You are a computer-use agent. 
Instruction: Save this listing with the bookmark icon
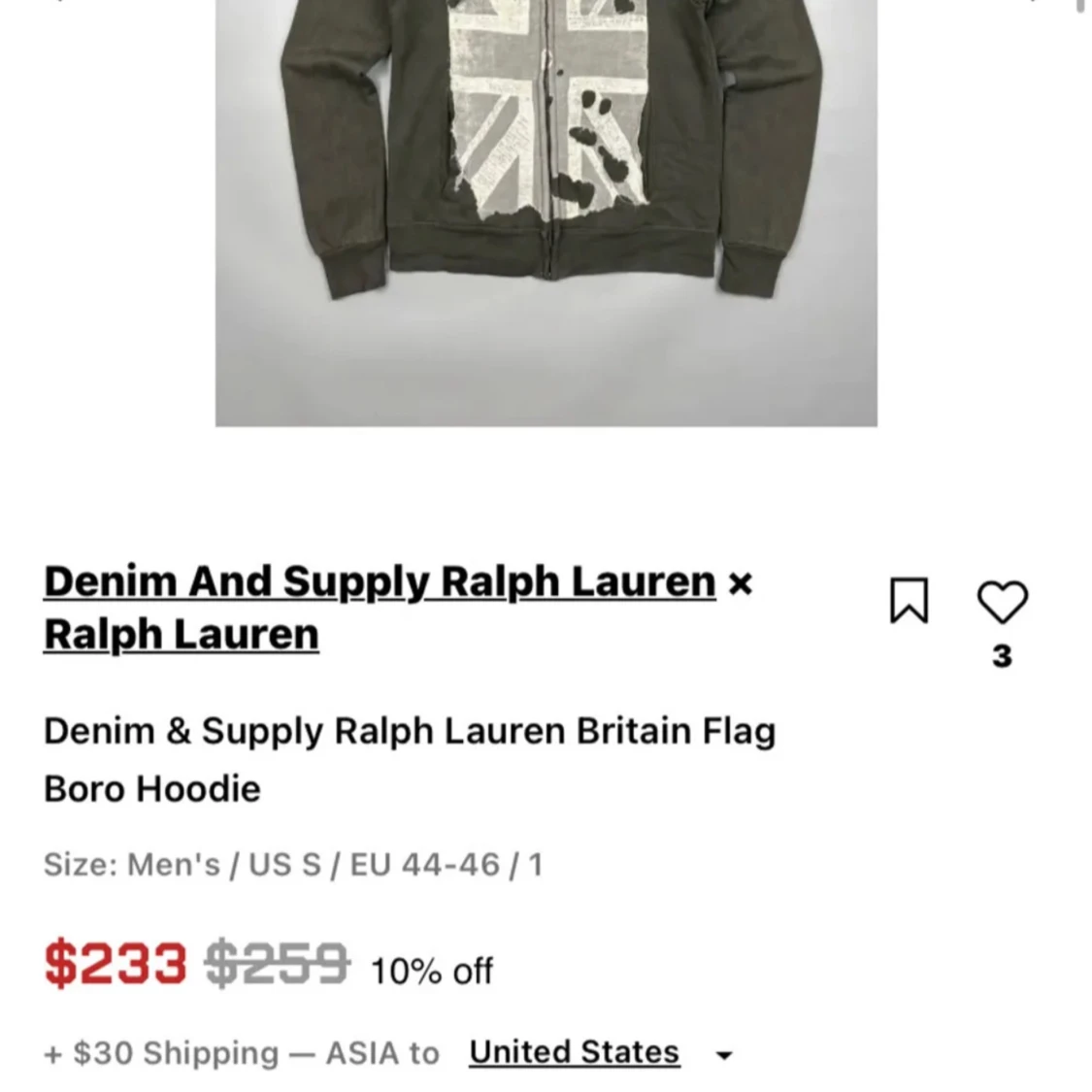pos(909,601)
